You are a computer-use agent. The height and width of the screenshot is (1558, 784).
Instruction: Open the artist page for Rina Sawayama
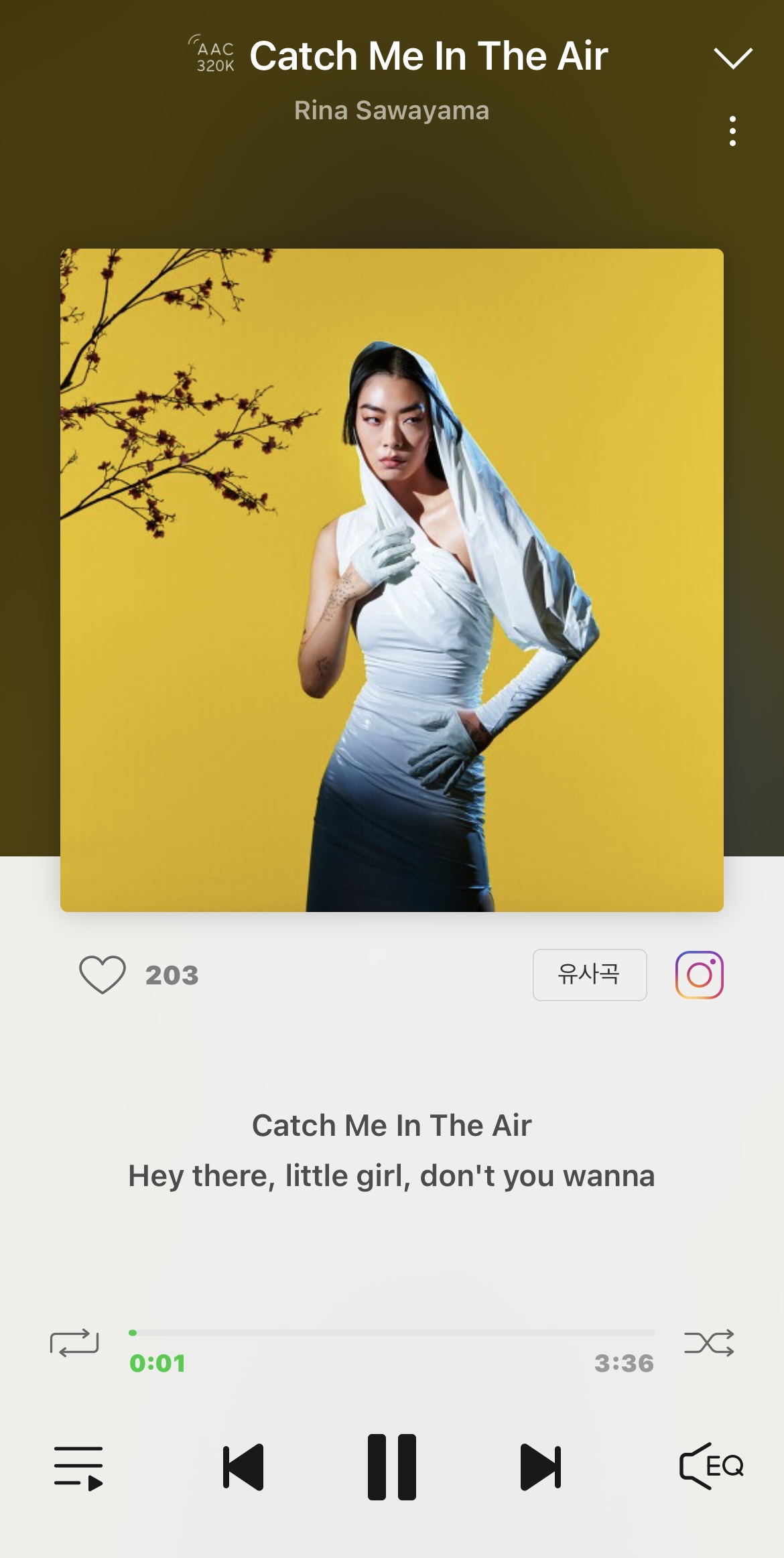[391, 111]
